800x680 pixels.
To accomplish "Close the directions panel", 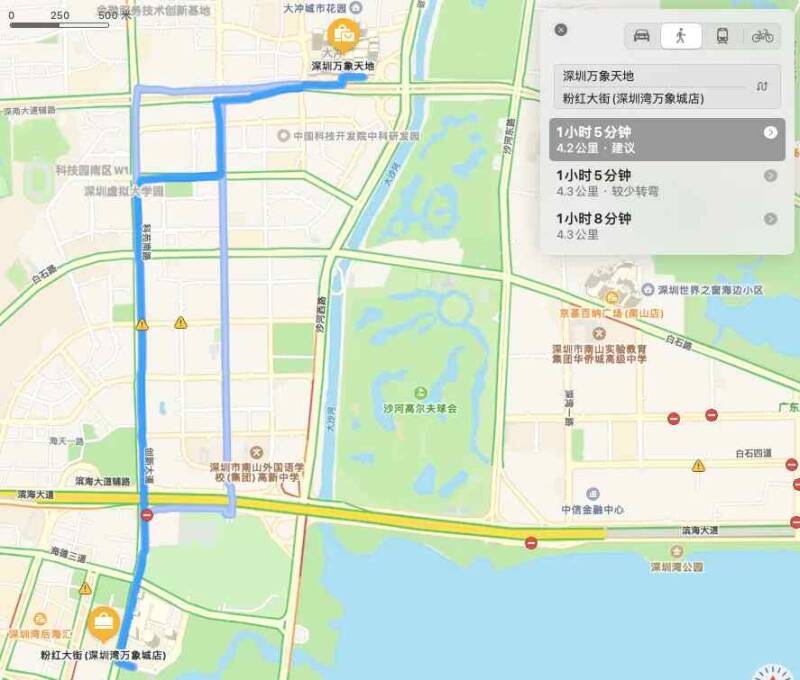I will [x=561, y=30].
